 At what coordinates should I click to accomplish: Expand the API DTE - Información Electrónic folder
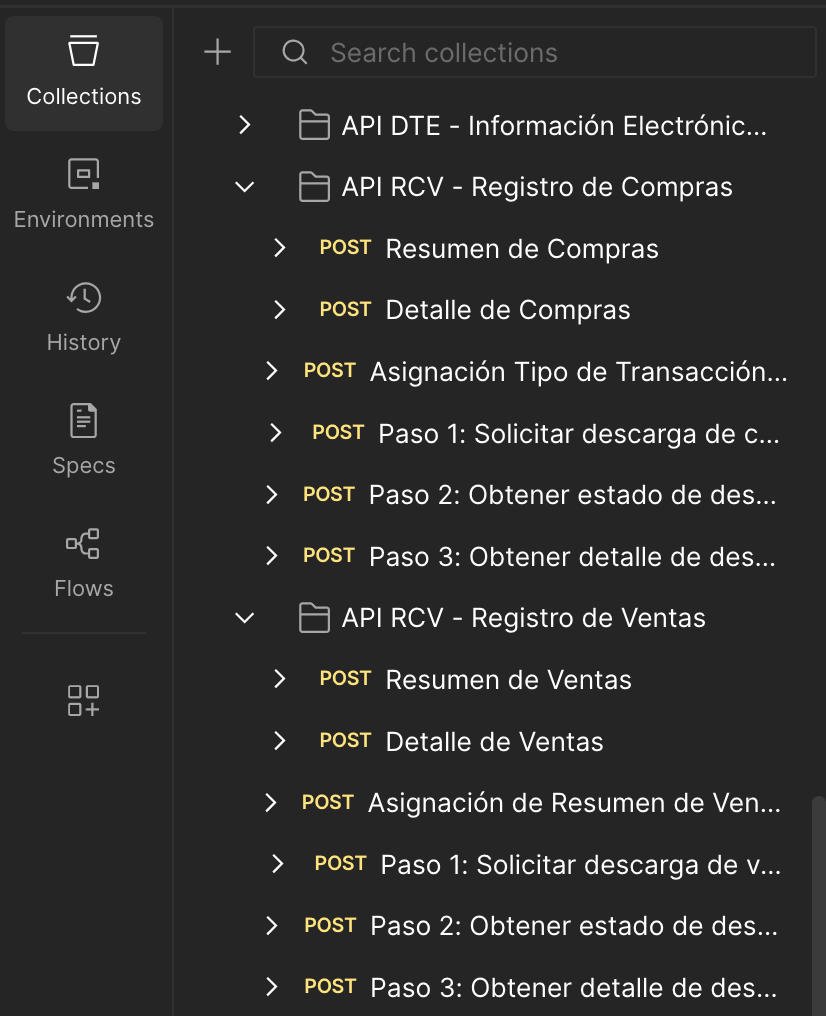coord(244,126)
